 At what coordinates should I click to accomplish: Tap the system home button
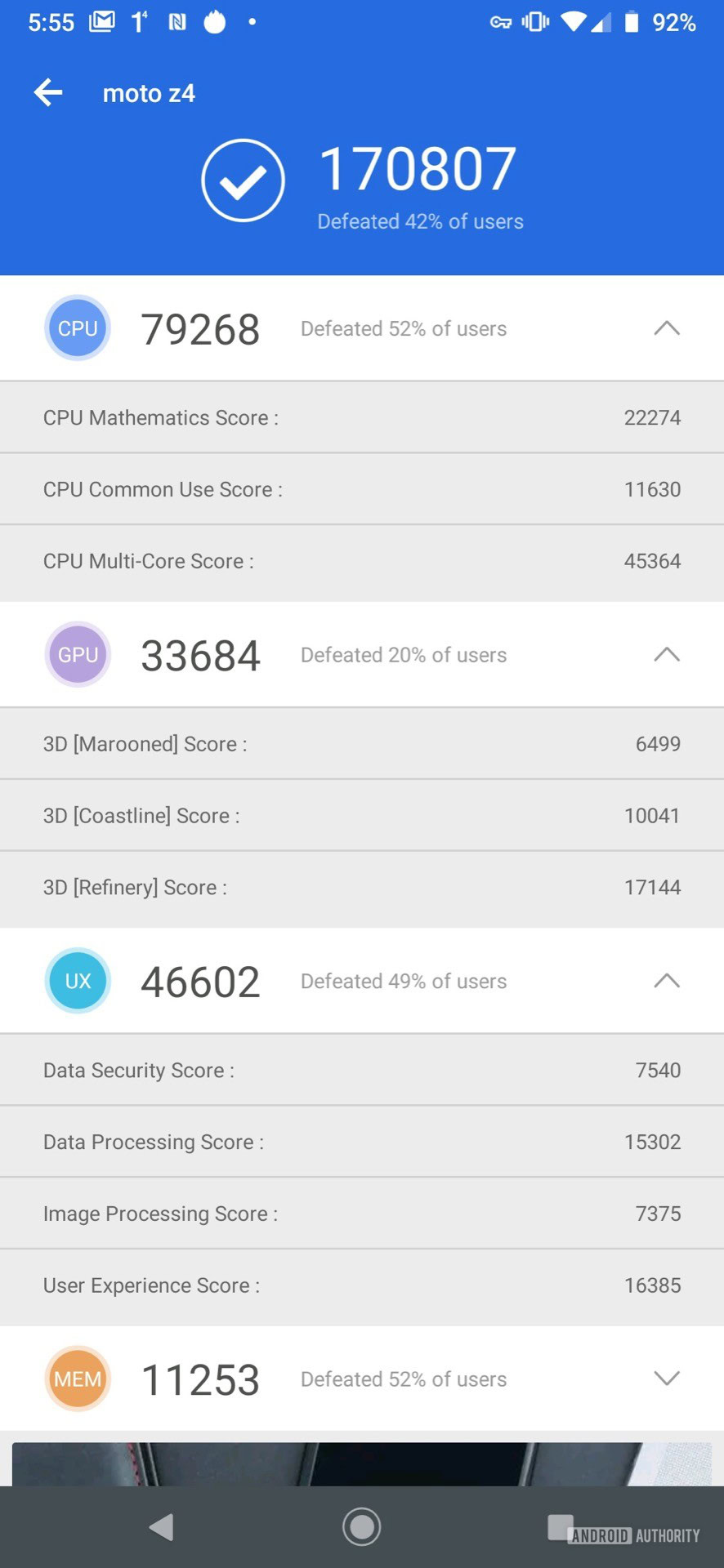coord(362,1526)
